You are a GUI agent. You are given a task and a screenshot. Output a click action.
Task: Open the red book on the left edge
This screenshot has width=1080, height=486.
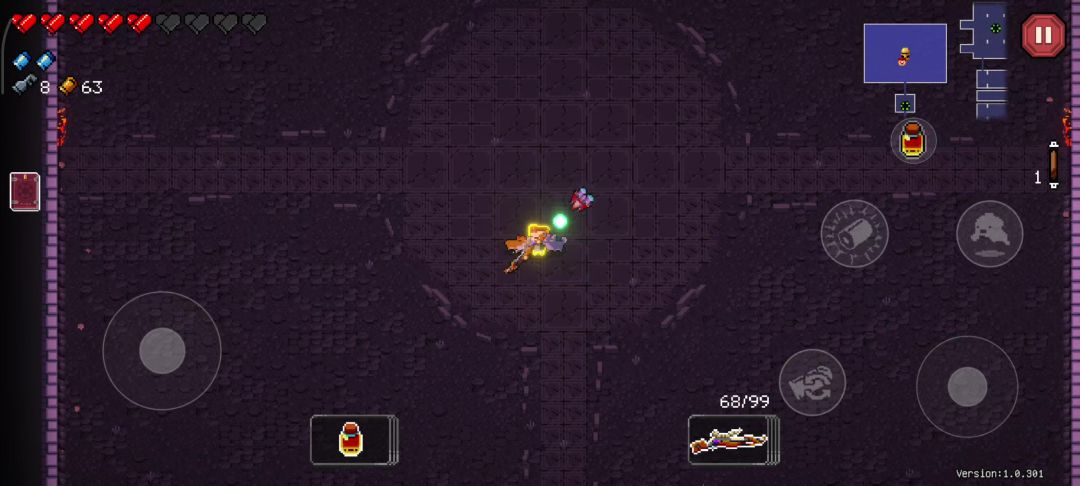25,191
